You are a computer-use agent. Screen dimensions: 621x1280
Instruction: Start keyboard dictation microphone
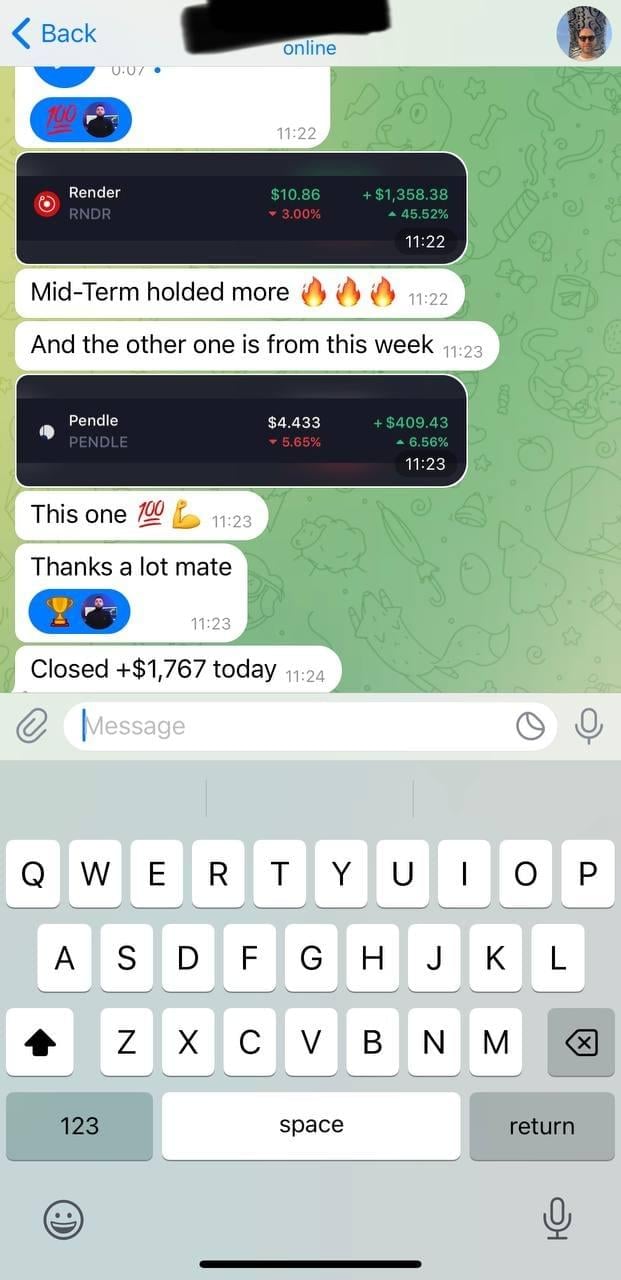(x=556, y=1218)
